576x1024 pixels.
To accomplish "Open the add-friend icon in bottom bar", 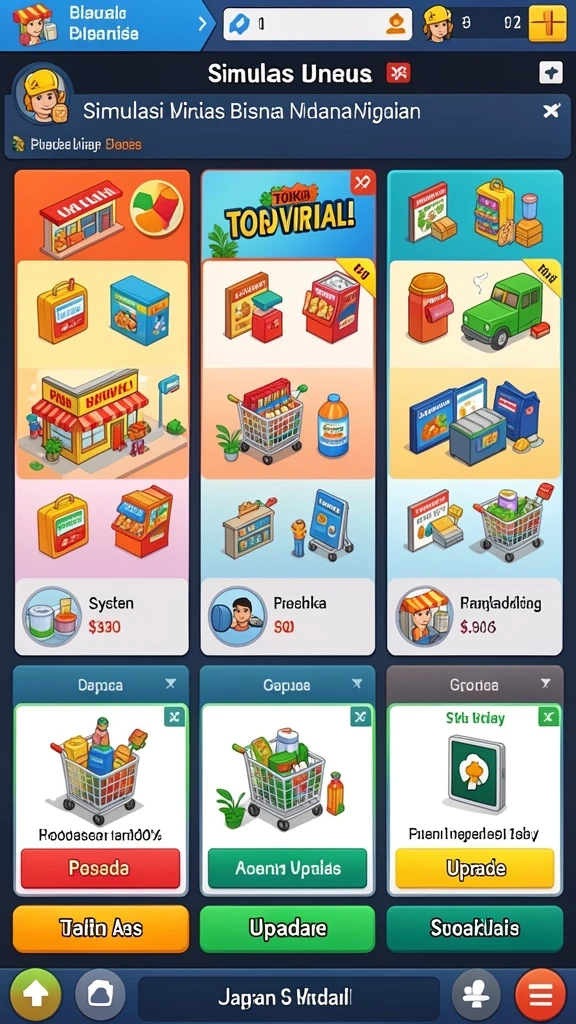I will click(477, 995).
